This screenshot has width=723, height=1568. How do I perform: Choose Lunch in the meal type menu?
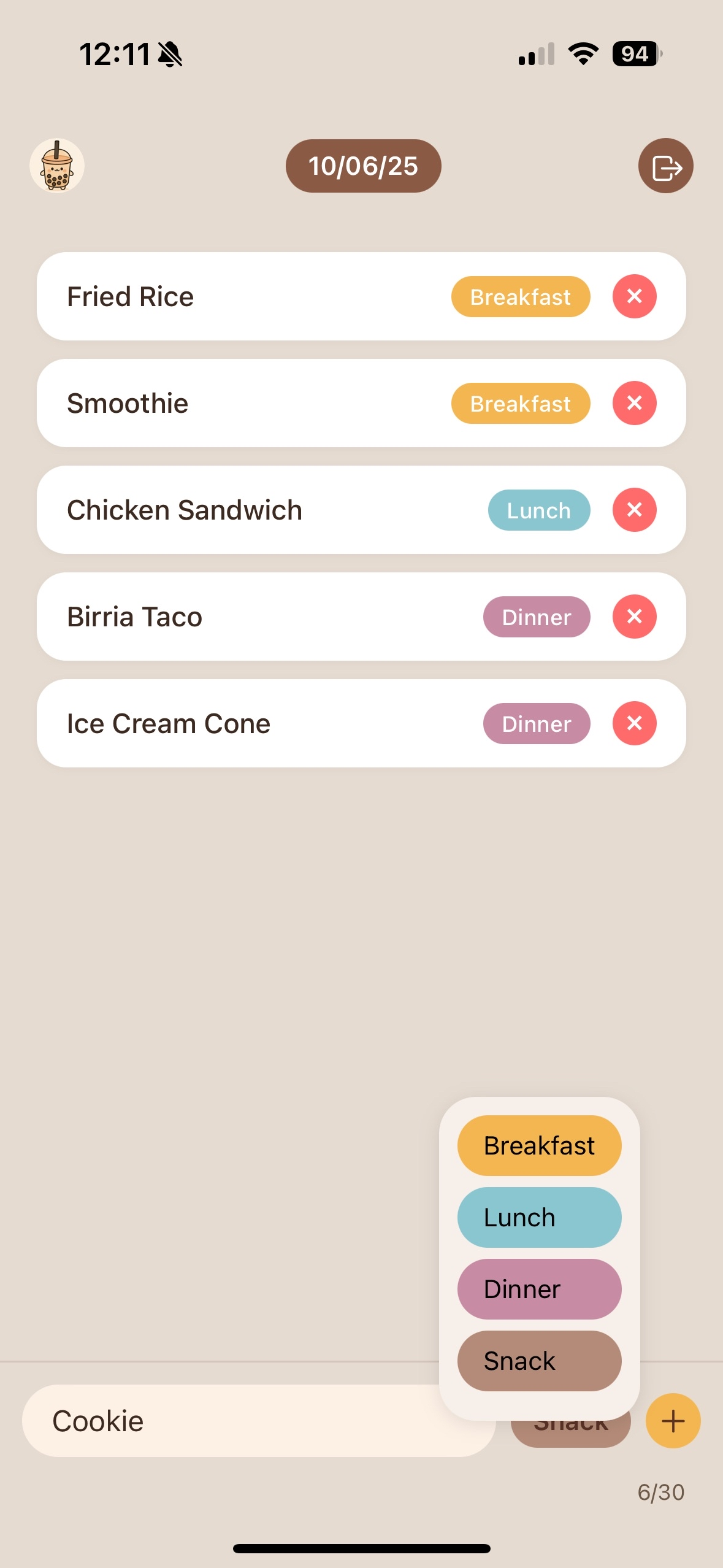[x=539, y=1217]
